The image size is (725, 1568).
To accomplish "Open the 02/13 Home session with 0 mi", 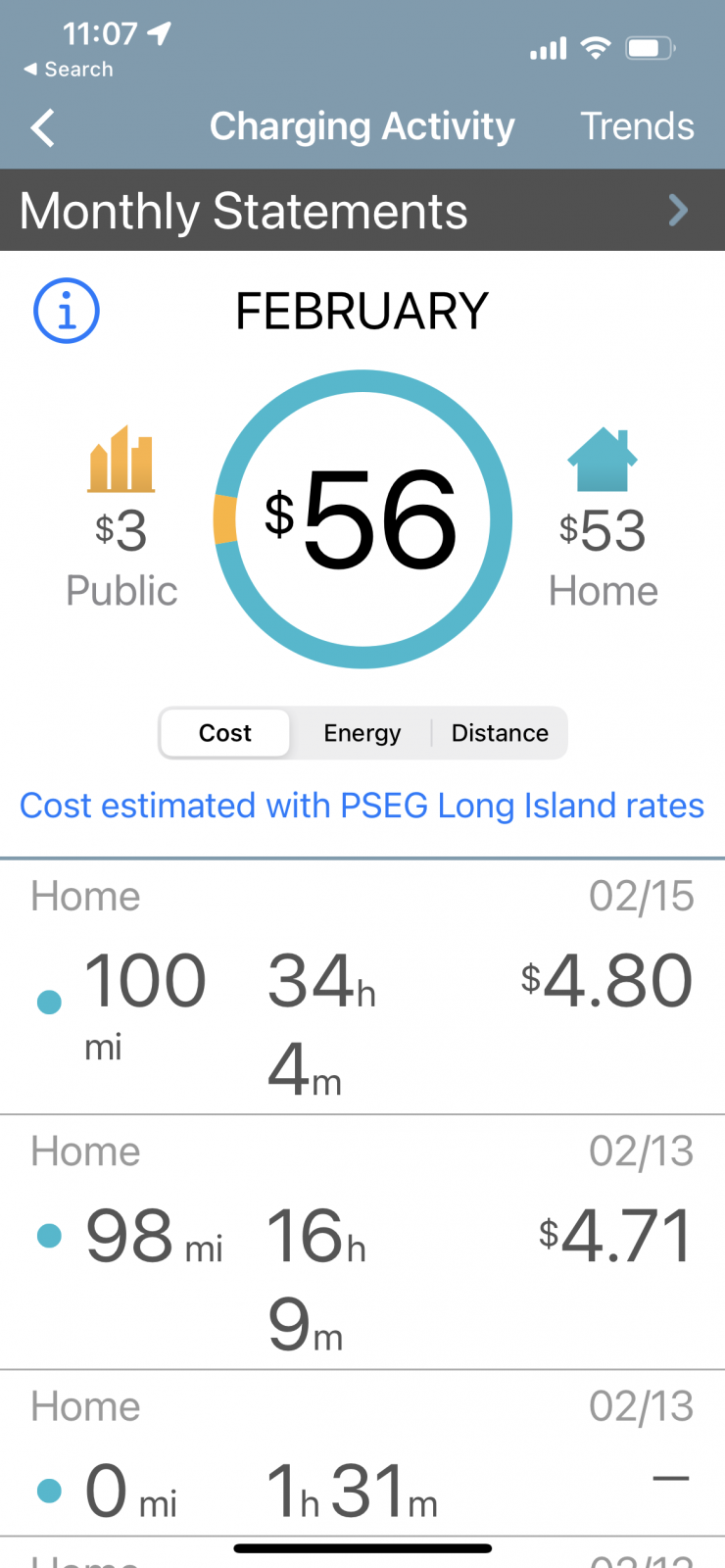I will (x=362, y=1454).
